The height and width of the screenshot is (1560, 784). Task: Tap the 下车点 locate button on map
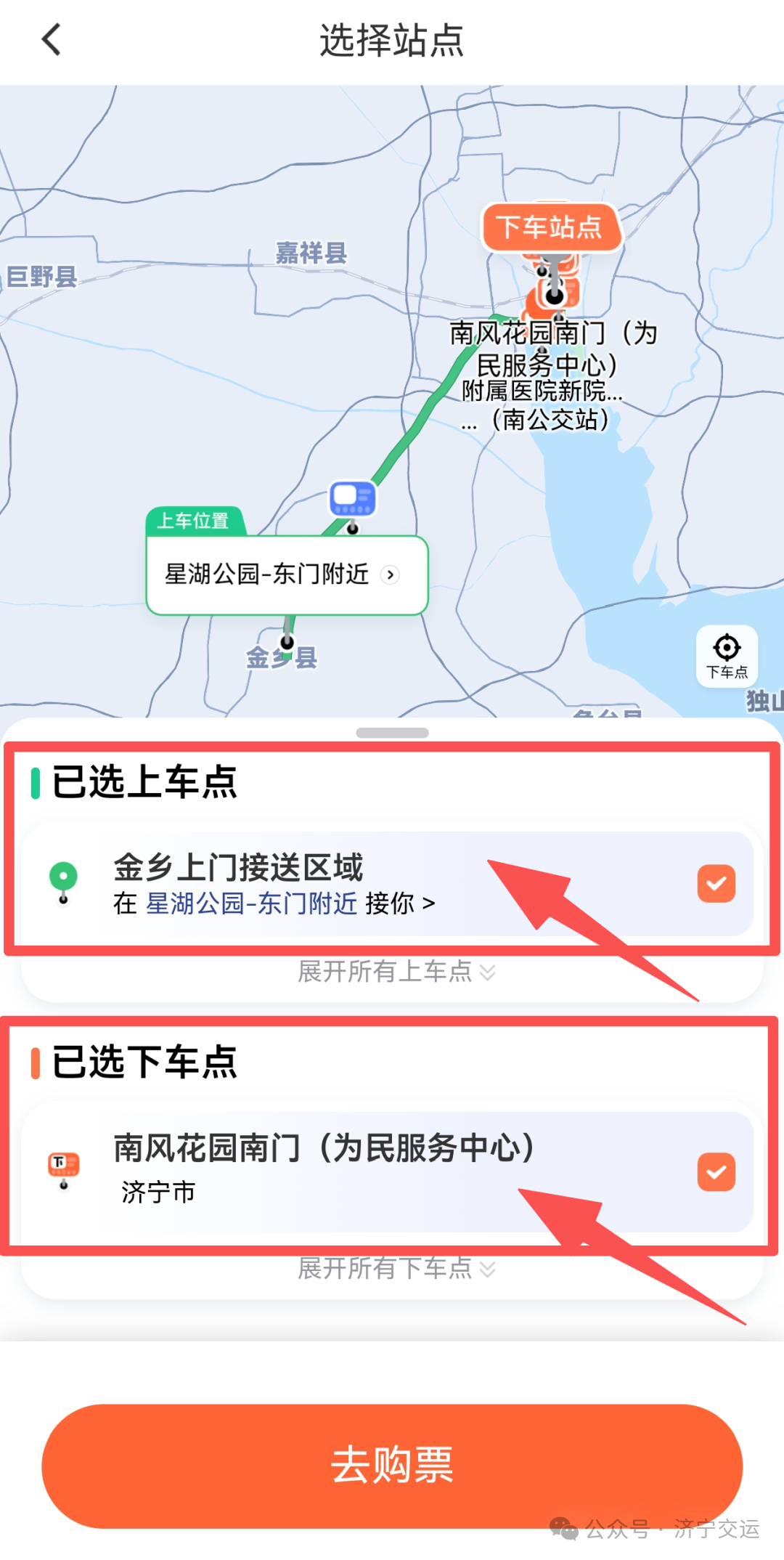(727, 655)
